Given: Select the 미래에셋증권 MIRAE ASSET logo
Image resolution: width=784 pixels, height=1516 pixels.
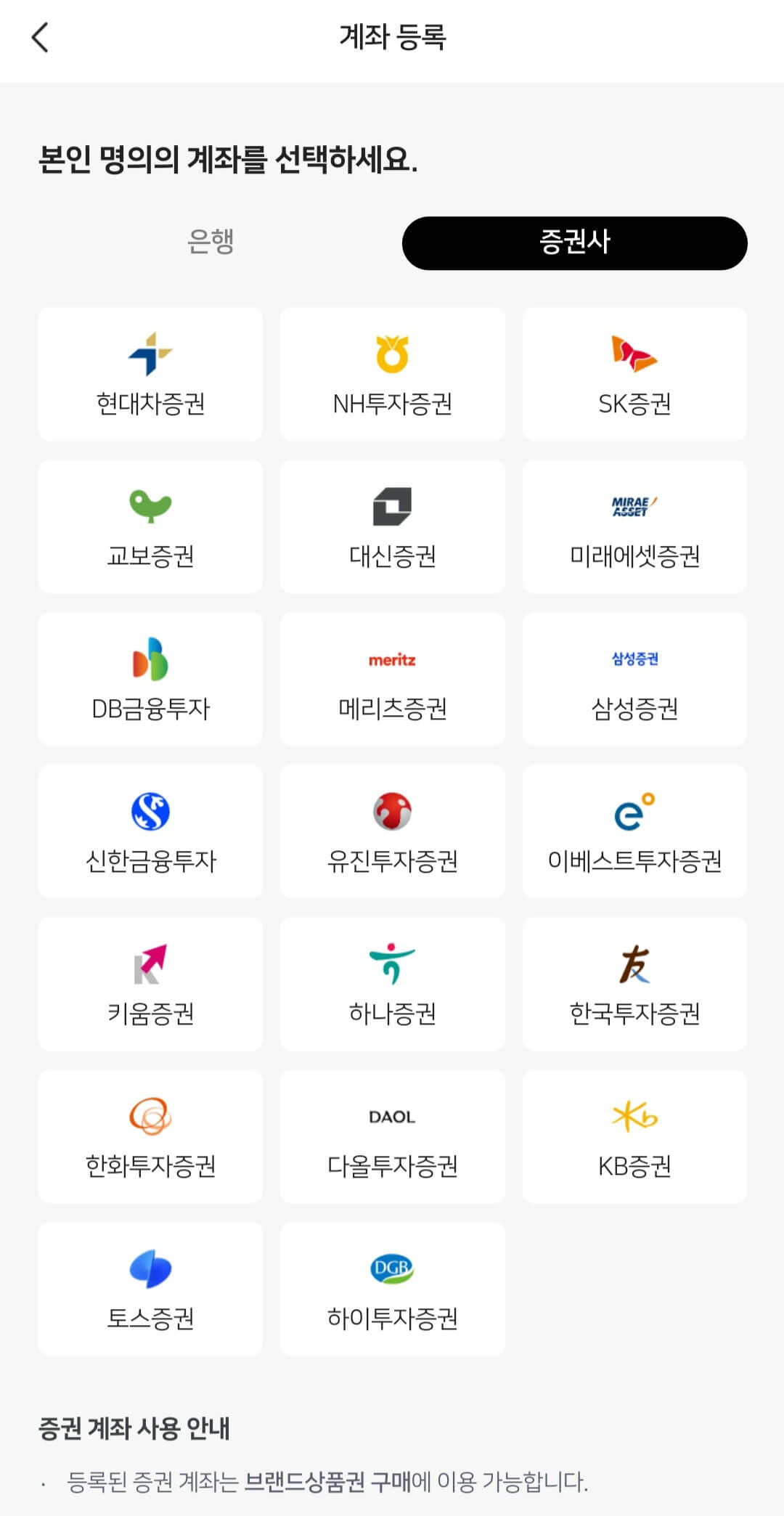Looking at the screenshot, I should pyautogui.click(x=634, y=508).
